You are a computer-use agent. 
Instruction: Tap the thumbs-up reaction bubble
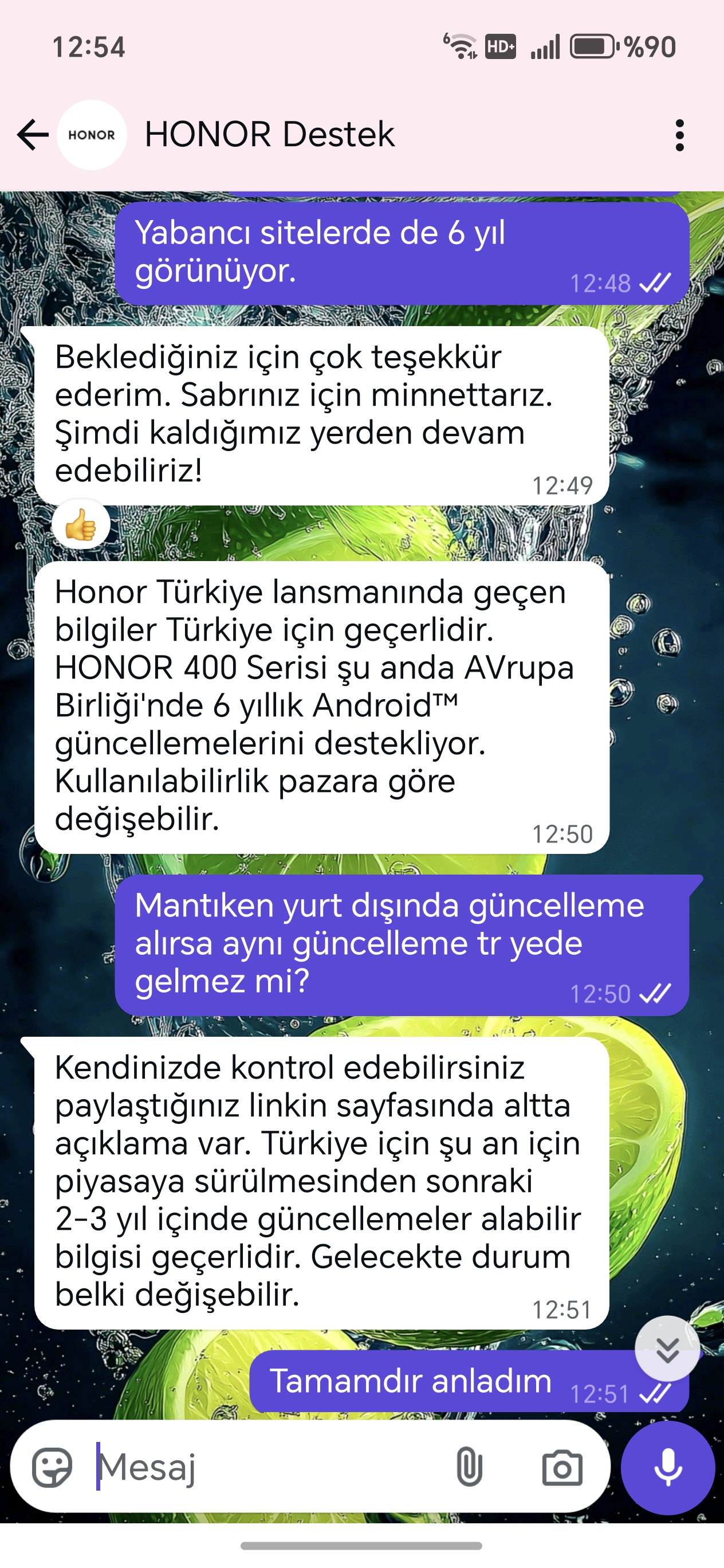point(81,525)
